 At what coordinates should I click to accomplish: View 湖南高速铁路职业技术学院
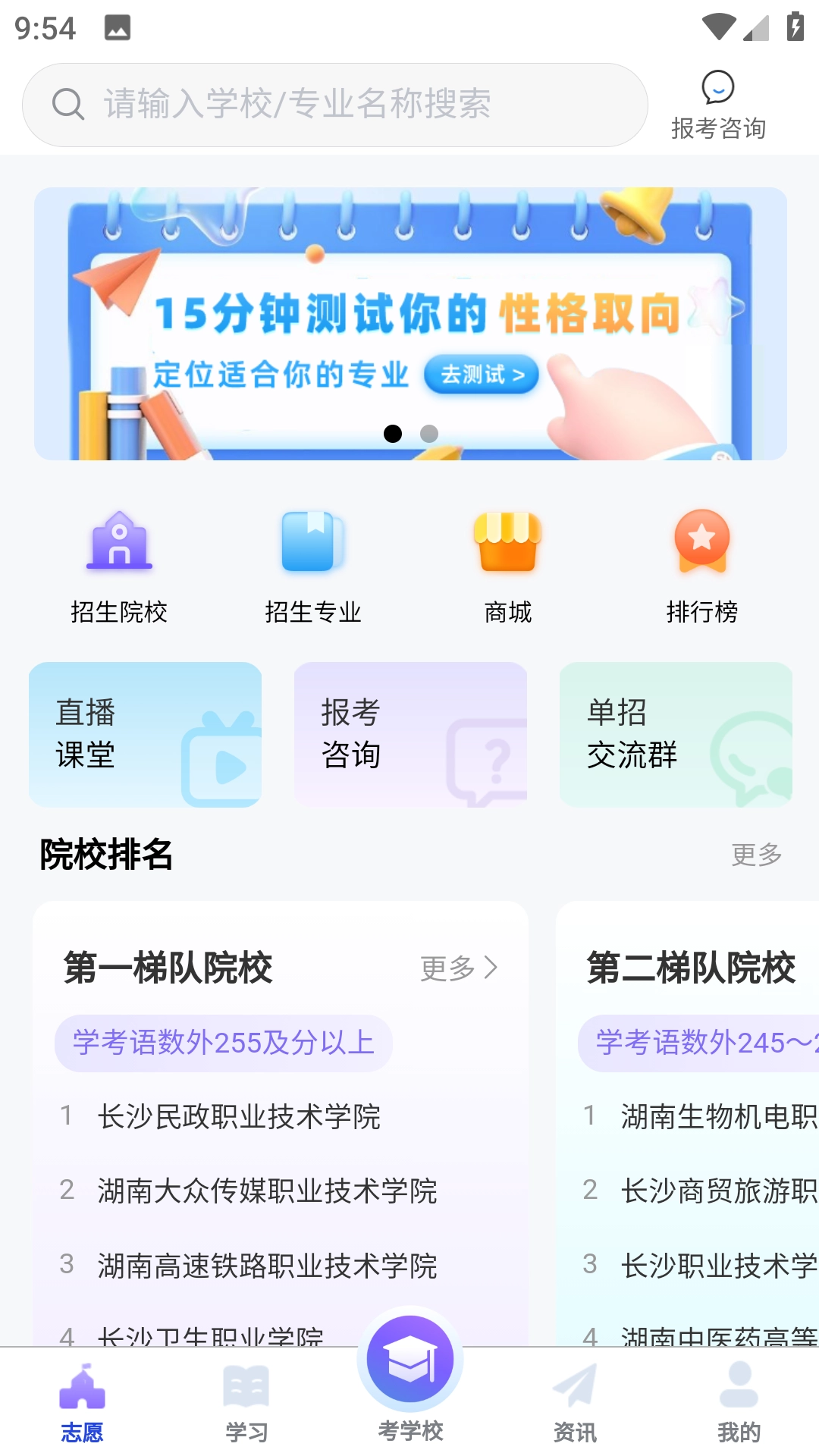[267, 1266]
